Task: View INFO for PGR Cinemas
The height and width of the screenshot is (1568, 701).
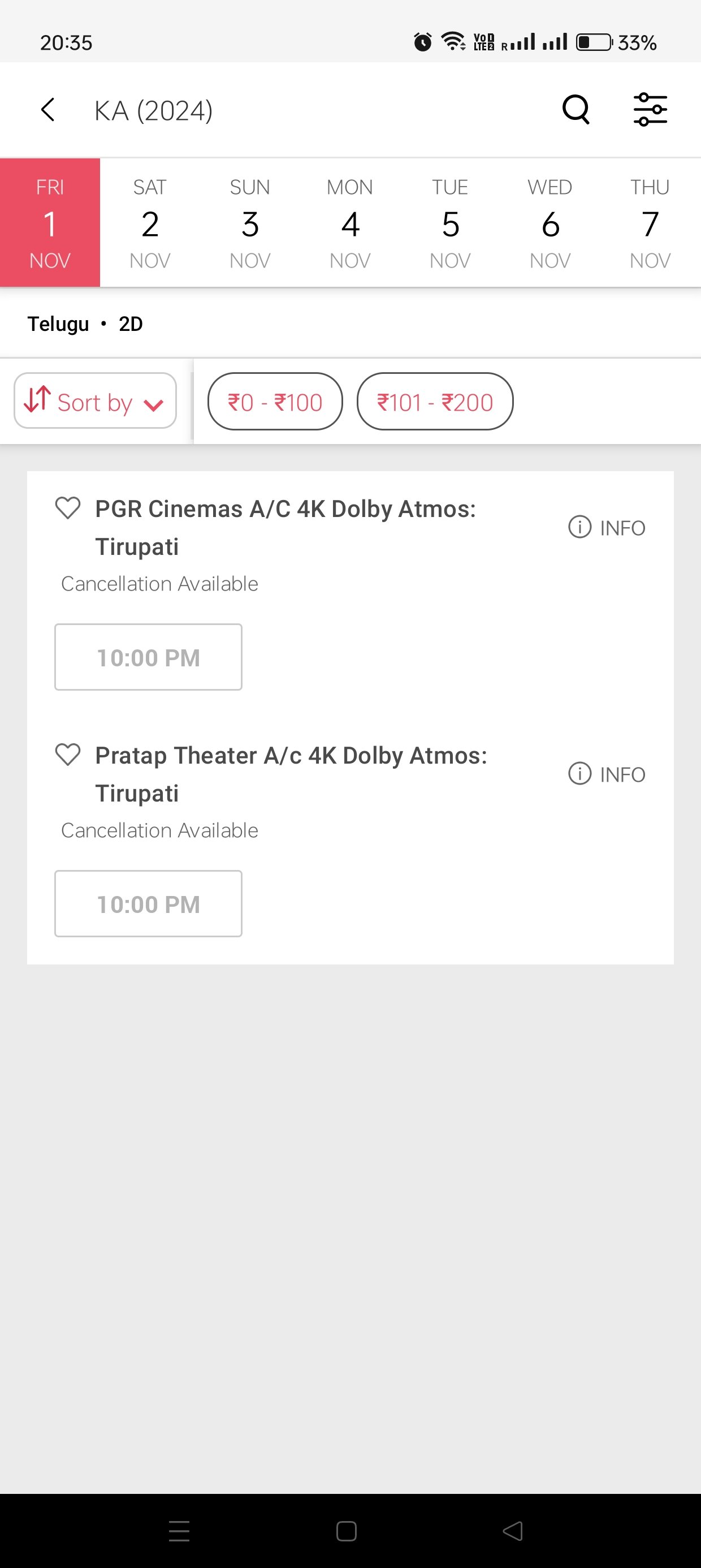Action: click(x=607, y=527)
